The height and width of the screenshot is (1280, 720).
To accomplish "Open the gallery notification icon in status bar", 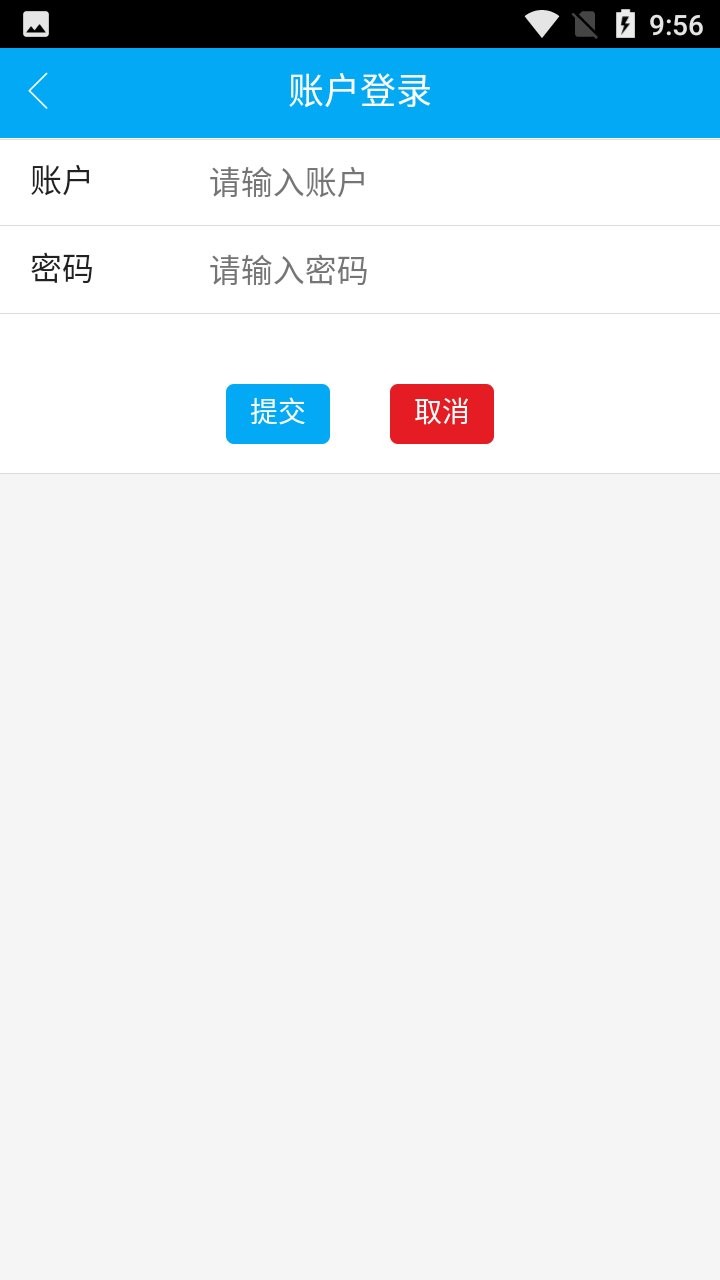I will (35, 23).
